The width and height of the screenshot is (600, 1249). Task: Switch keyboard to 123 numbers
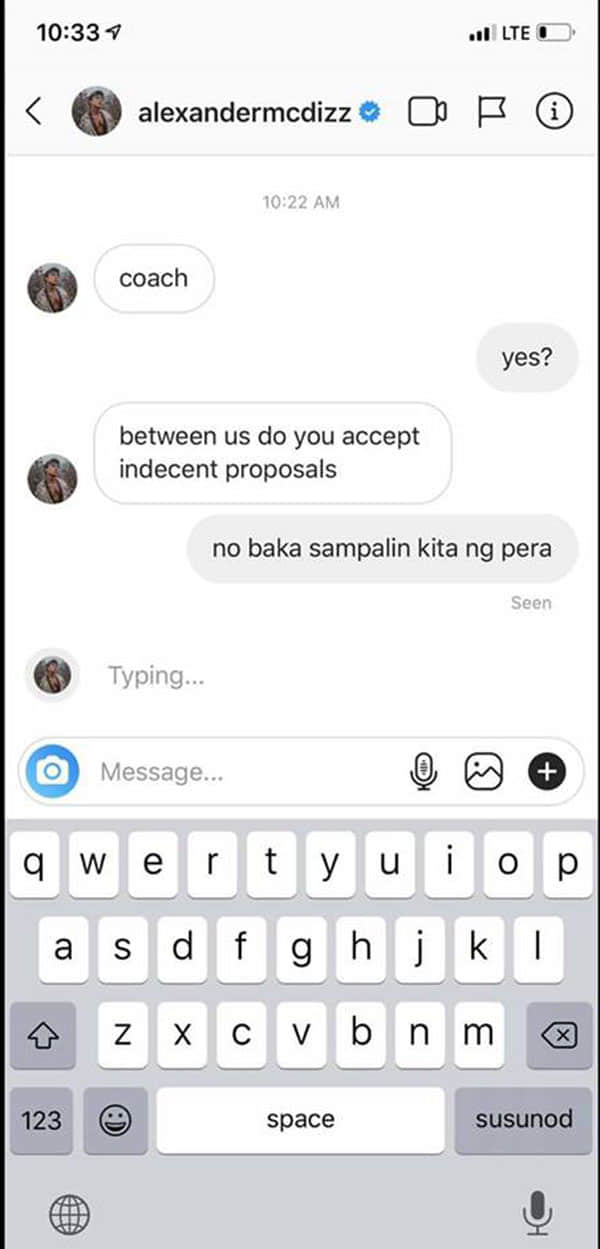(x=41, y=1120)
